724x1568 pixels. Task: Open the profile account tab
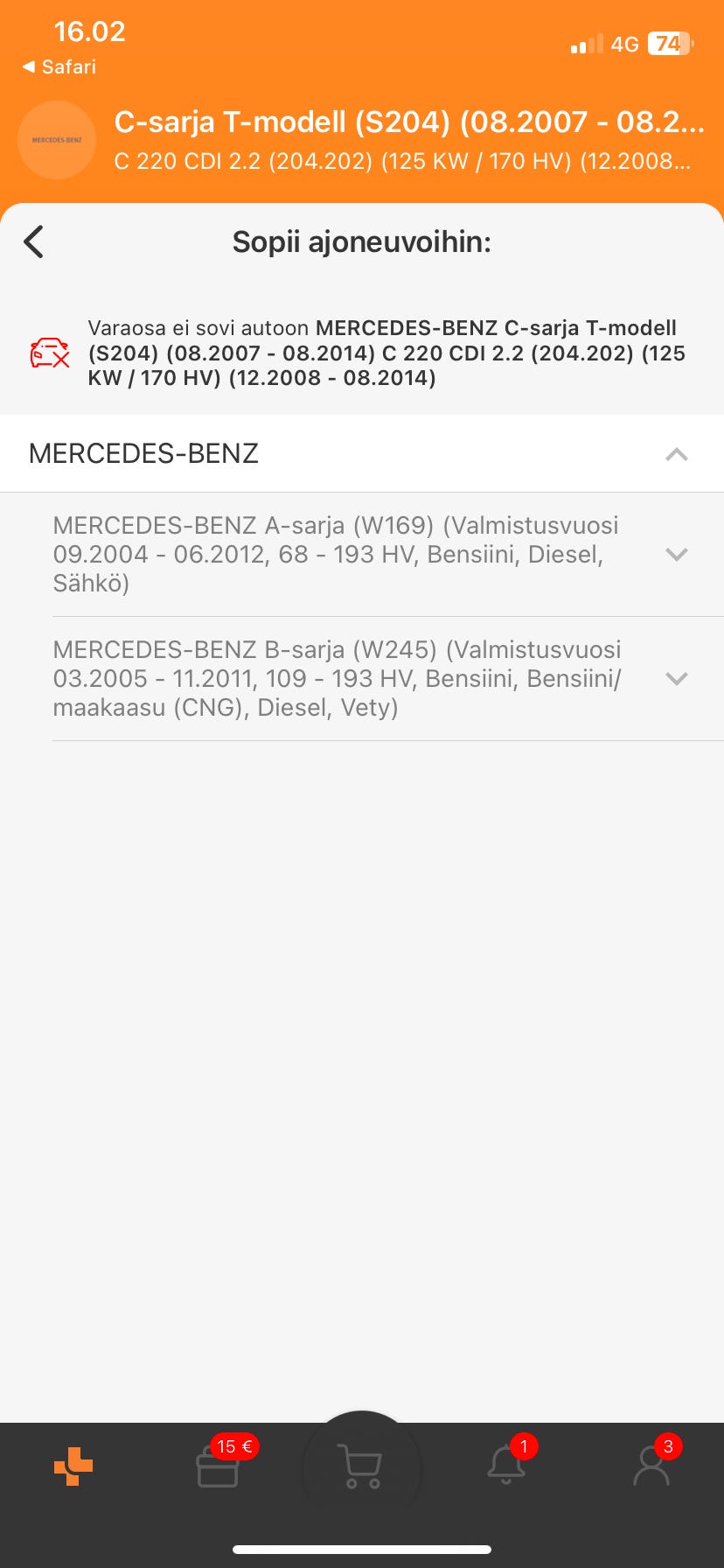[651, 1466]
